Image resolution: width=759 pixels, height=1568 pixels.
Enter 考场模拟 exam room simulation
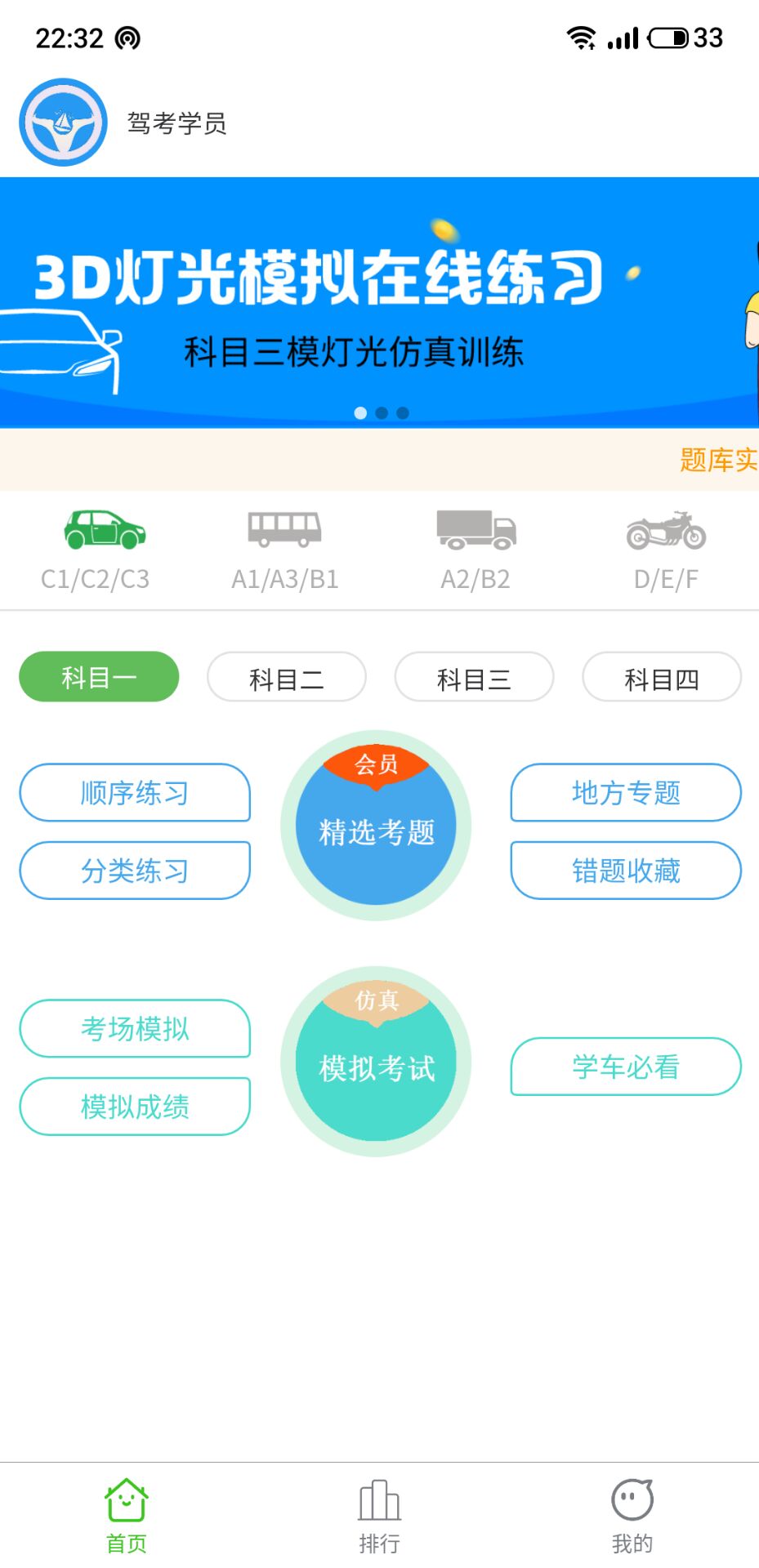point(135,1029)
